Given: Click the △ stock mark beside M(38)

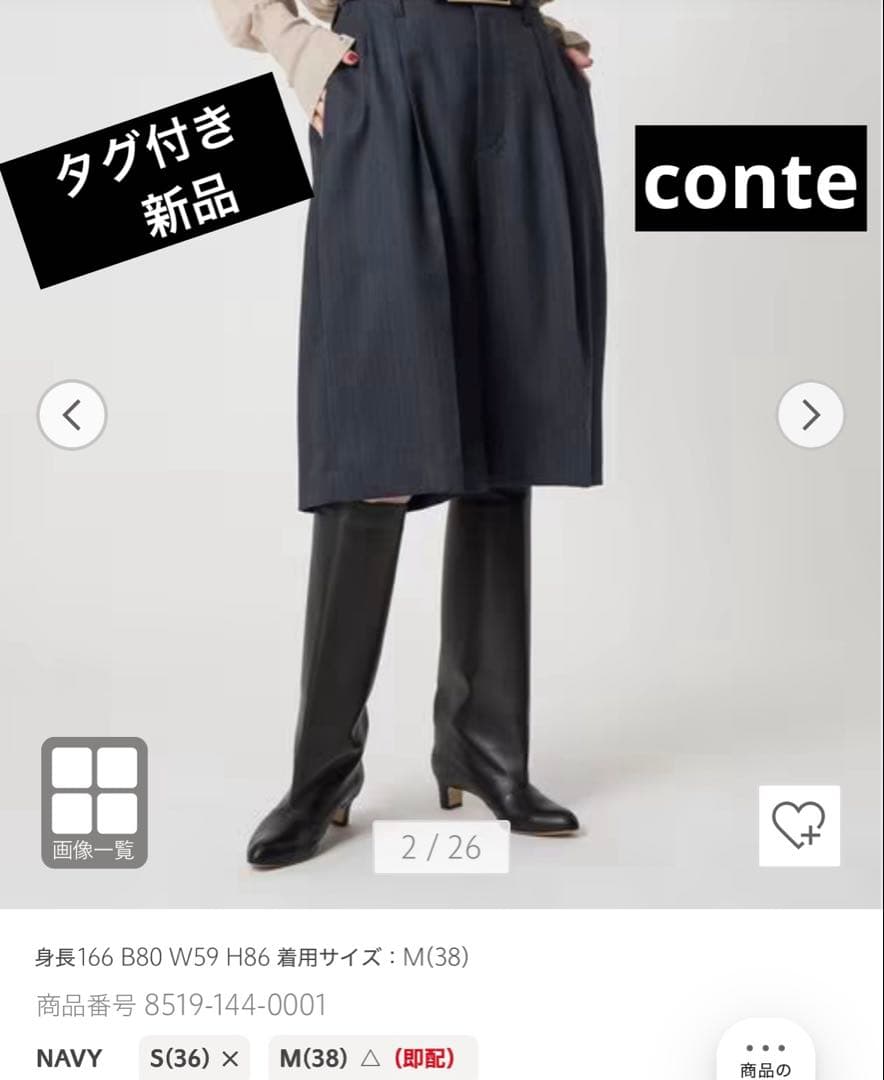Looking at the screenshot, I should [370, 1058].
